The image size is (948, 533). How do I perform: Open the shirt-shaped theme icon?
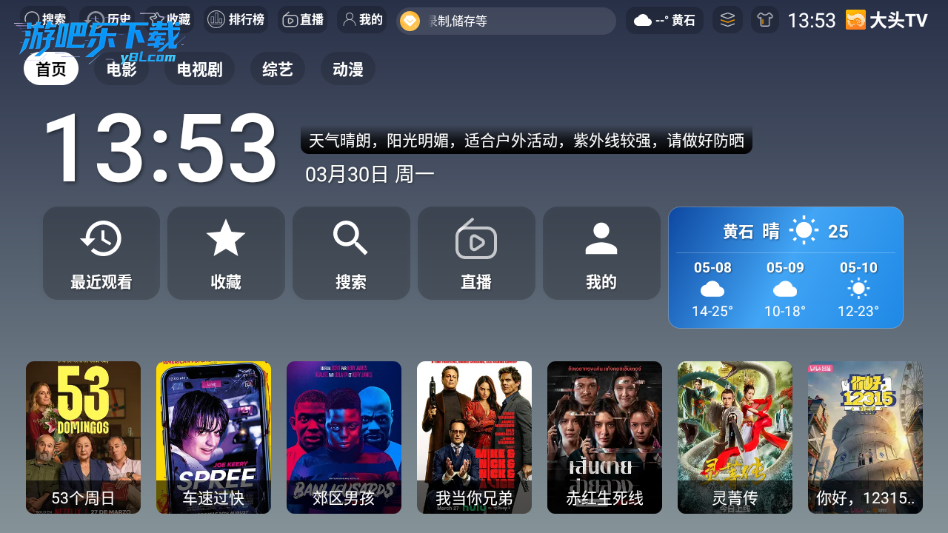coord(765,20)
